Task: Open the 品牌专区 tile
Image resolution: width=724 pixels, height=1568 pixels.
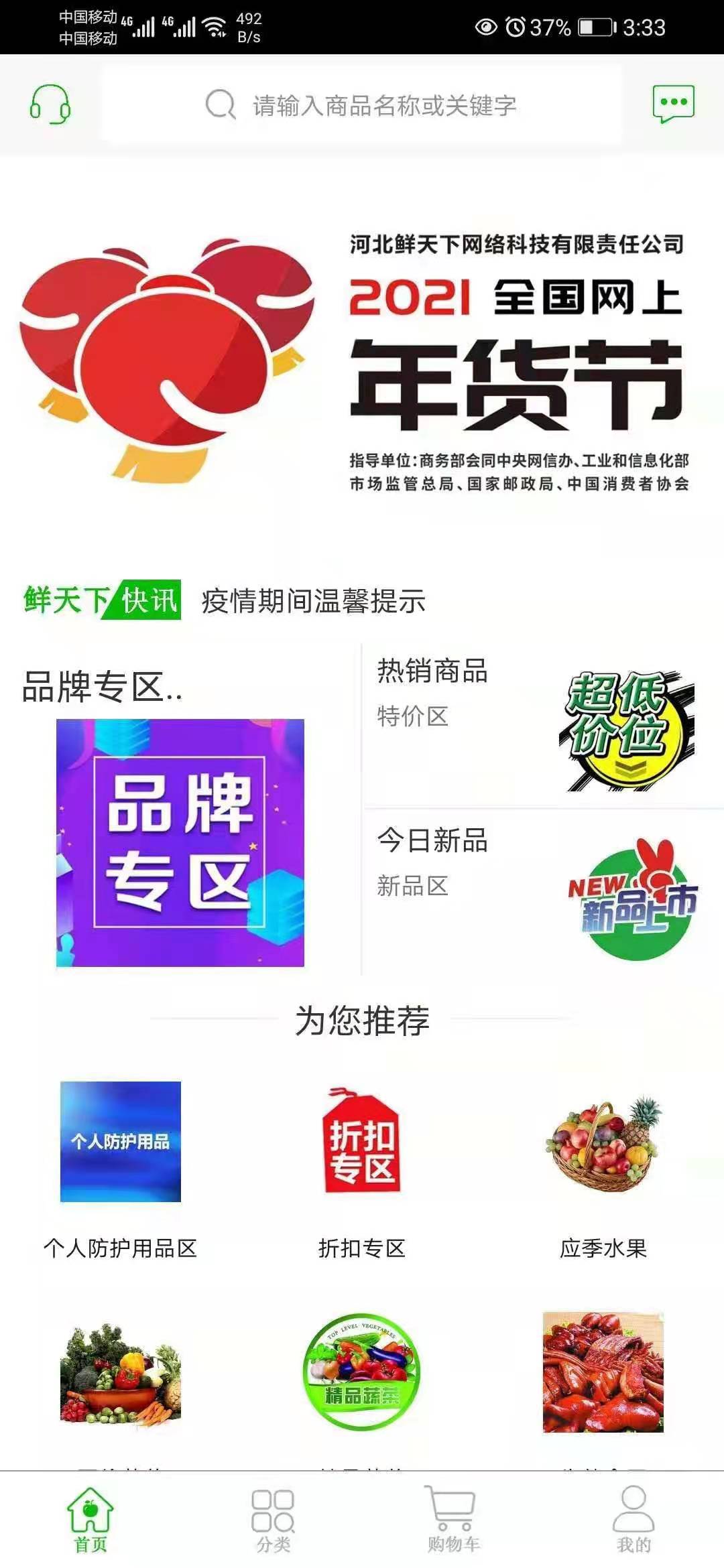Action: [180, 842]
